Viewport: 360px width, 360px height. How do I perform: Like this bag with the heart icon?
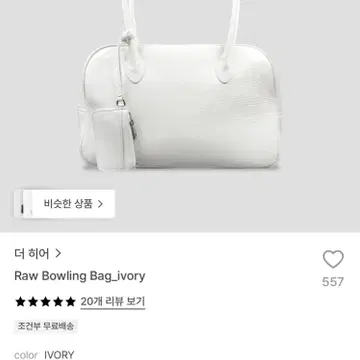click(x=333, y=259)
